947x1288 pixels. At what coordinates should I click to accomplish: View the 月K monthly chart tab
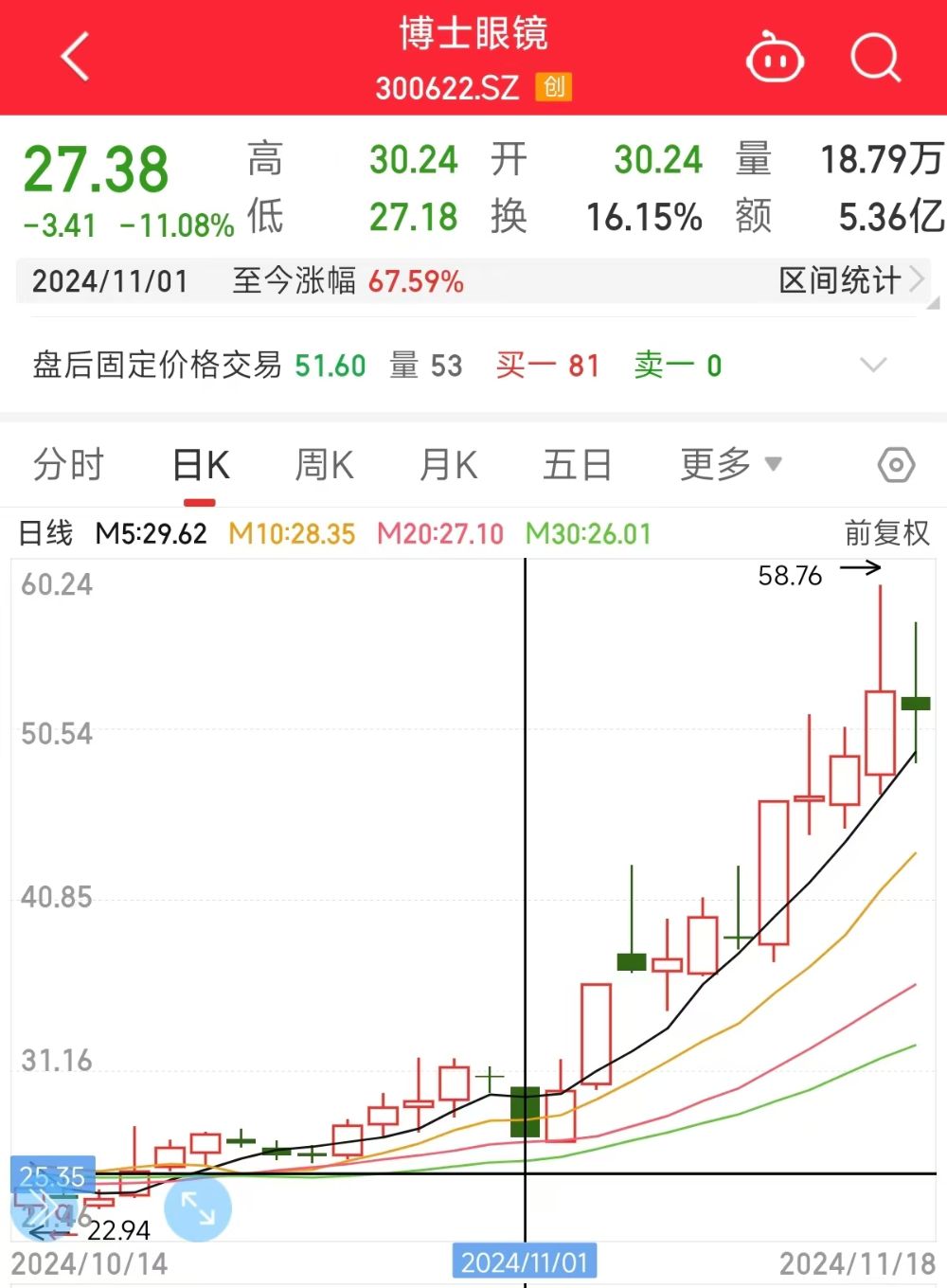(x=449, y=465)
